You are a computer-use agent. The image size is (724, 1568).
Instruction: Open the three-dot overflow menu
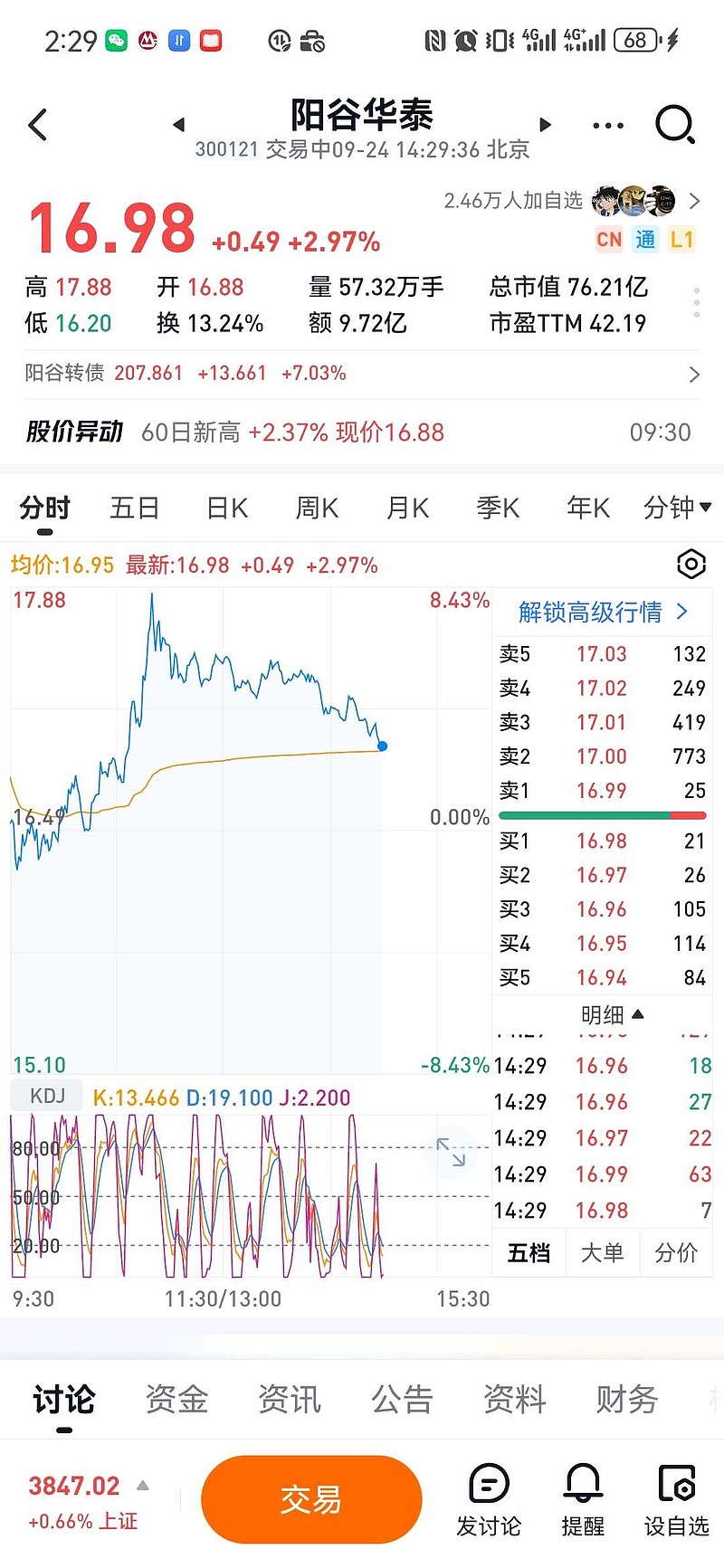point(607,126)
